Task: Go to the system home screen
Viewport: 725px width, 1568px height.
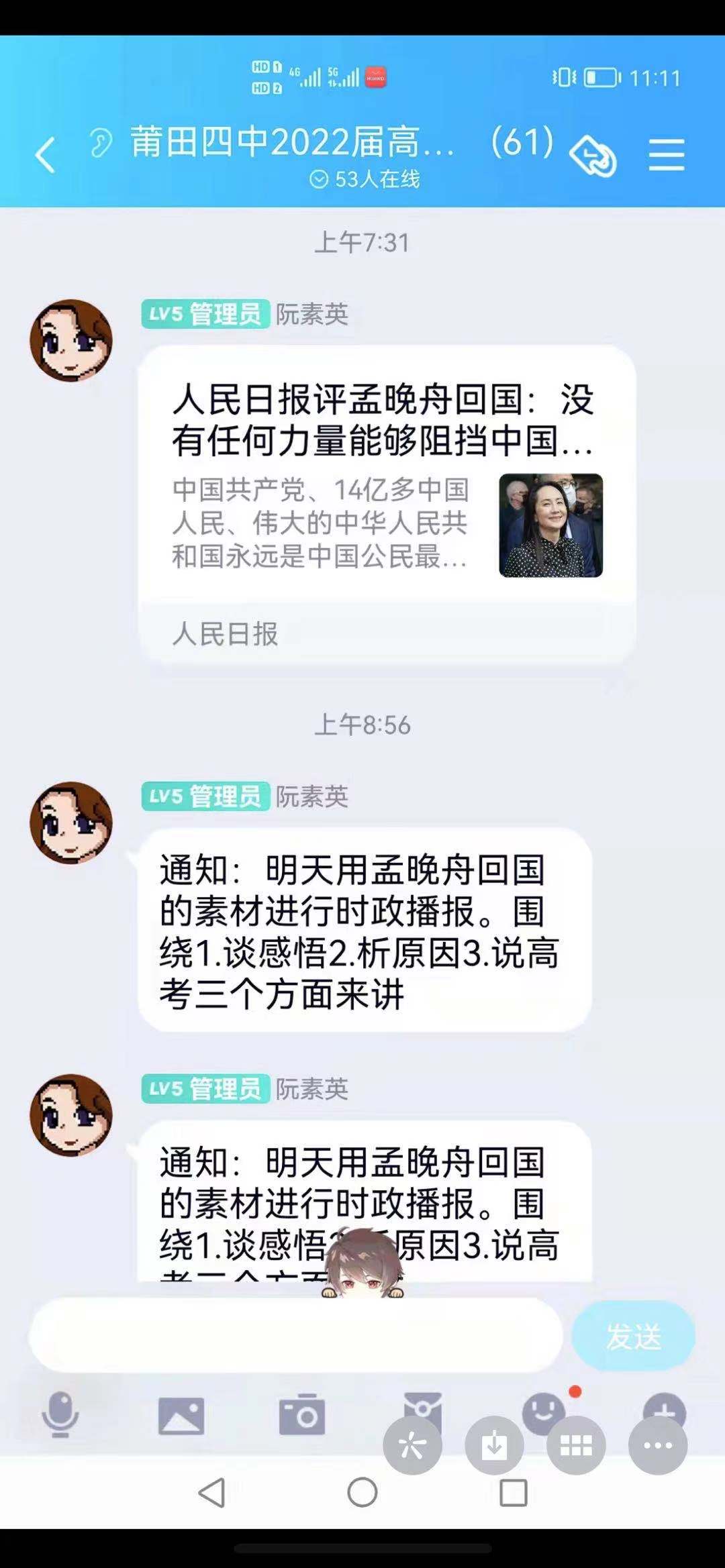Action: pyautogui.click(x=362, y=1493)
